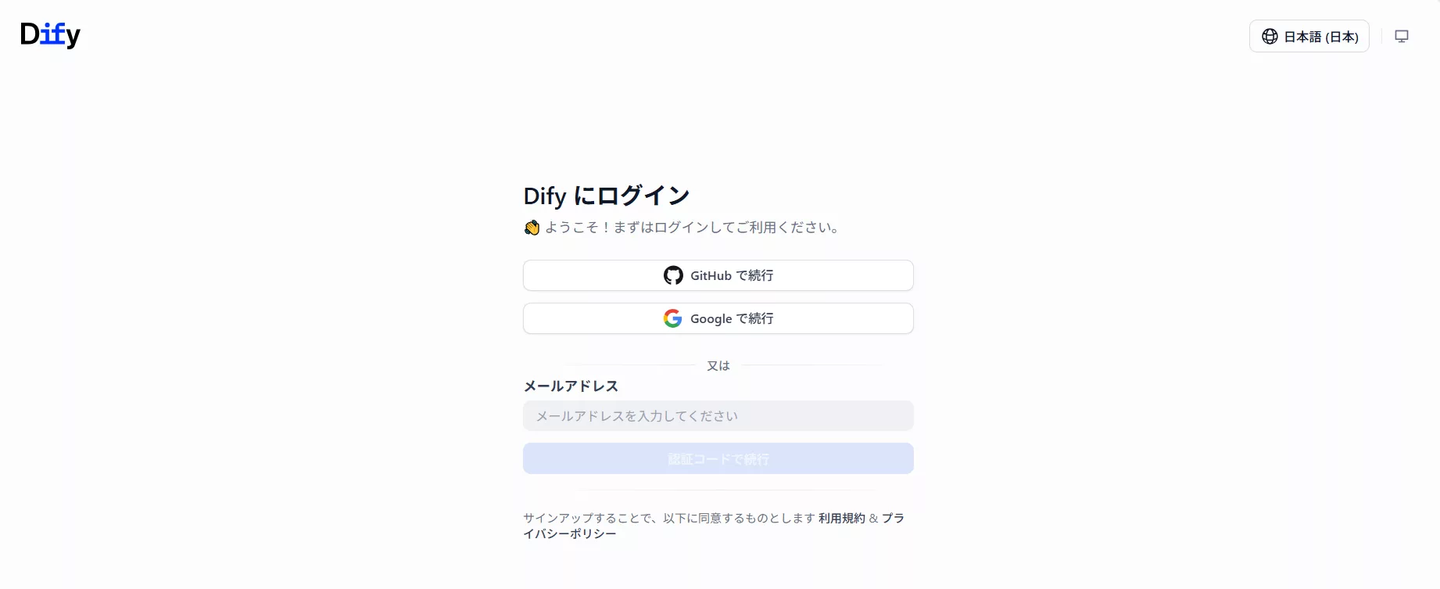Open the 利用規約 terms link
Image resolution: width=1440 pixels, height=589 pixels.
pyautogui.click(x=841, y=518)
